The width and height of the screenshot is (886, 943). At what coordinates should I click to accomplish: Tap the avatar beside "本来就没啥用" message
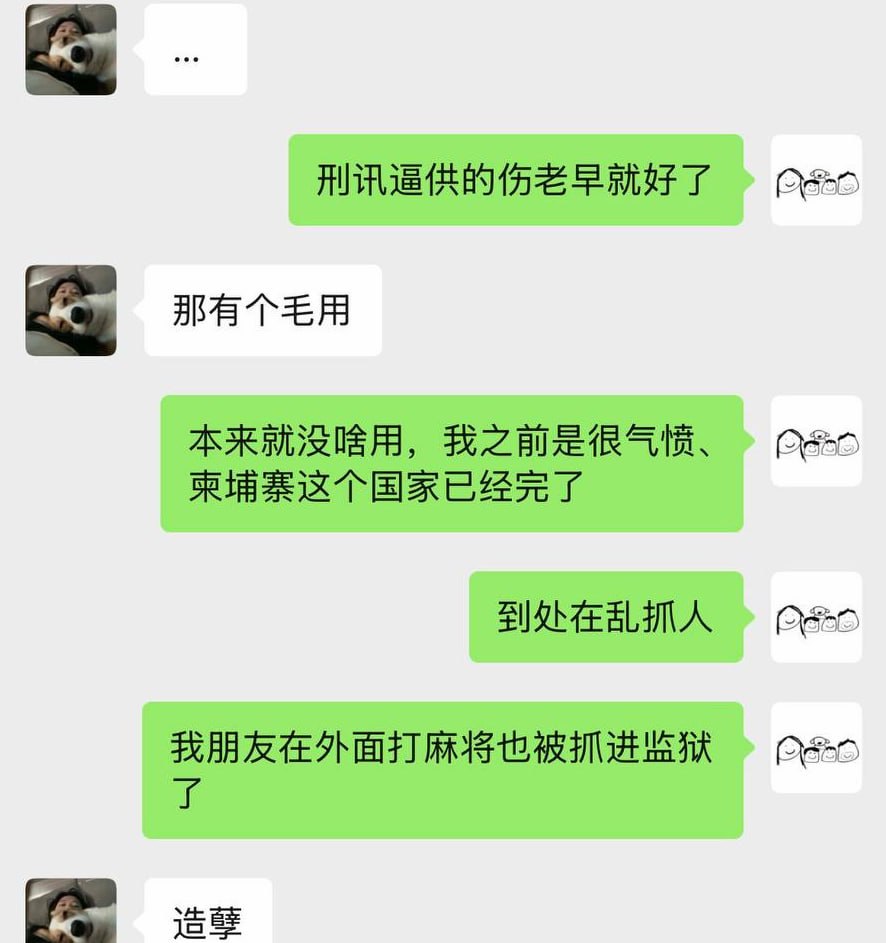point(816,441)
